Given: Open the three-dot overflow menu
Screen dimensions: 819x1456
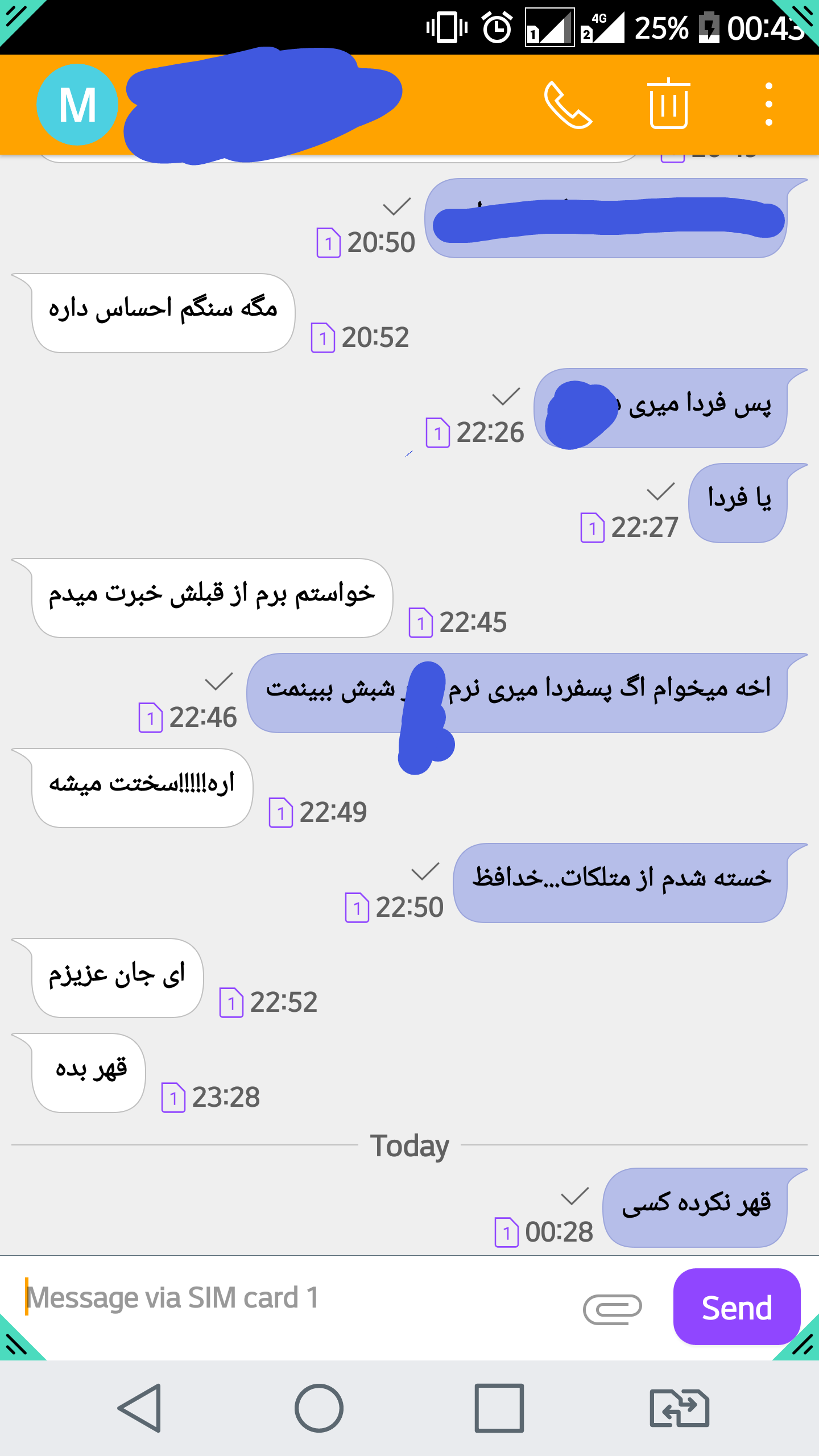Looking at the screenshot, I should click(768, 105).
